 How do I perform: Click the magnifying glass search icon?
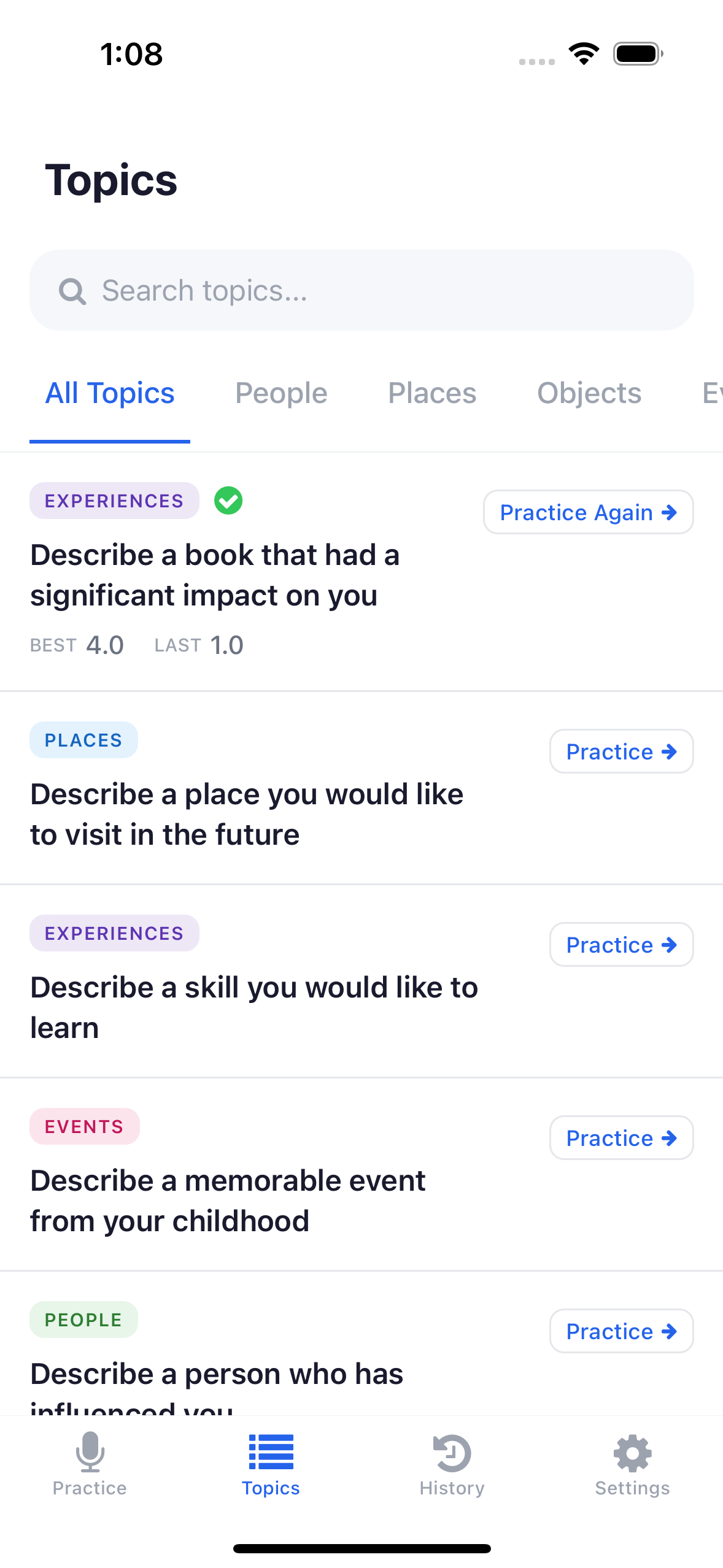pyautogui.click(x=73, y=291)
